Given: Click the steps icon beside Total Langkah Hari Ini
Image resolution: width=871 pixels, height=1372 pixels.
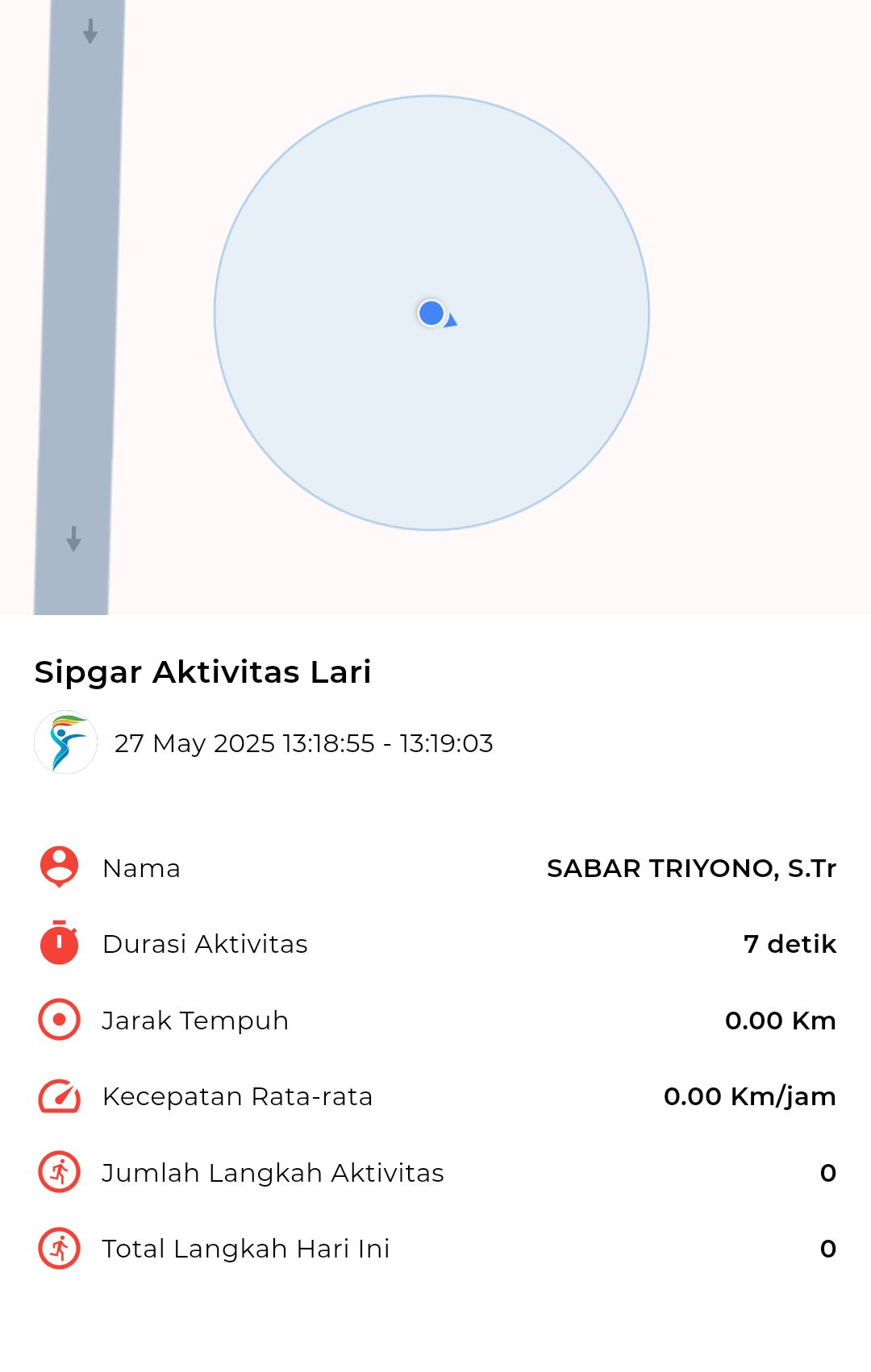Looking at the screenshot, I should [x=57, y=1248].
